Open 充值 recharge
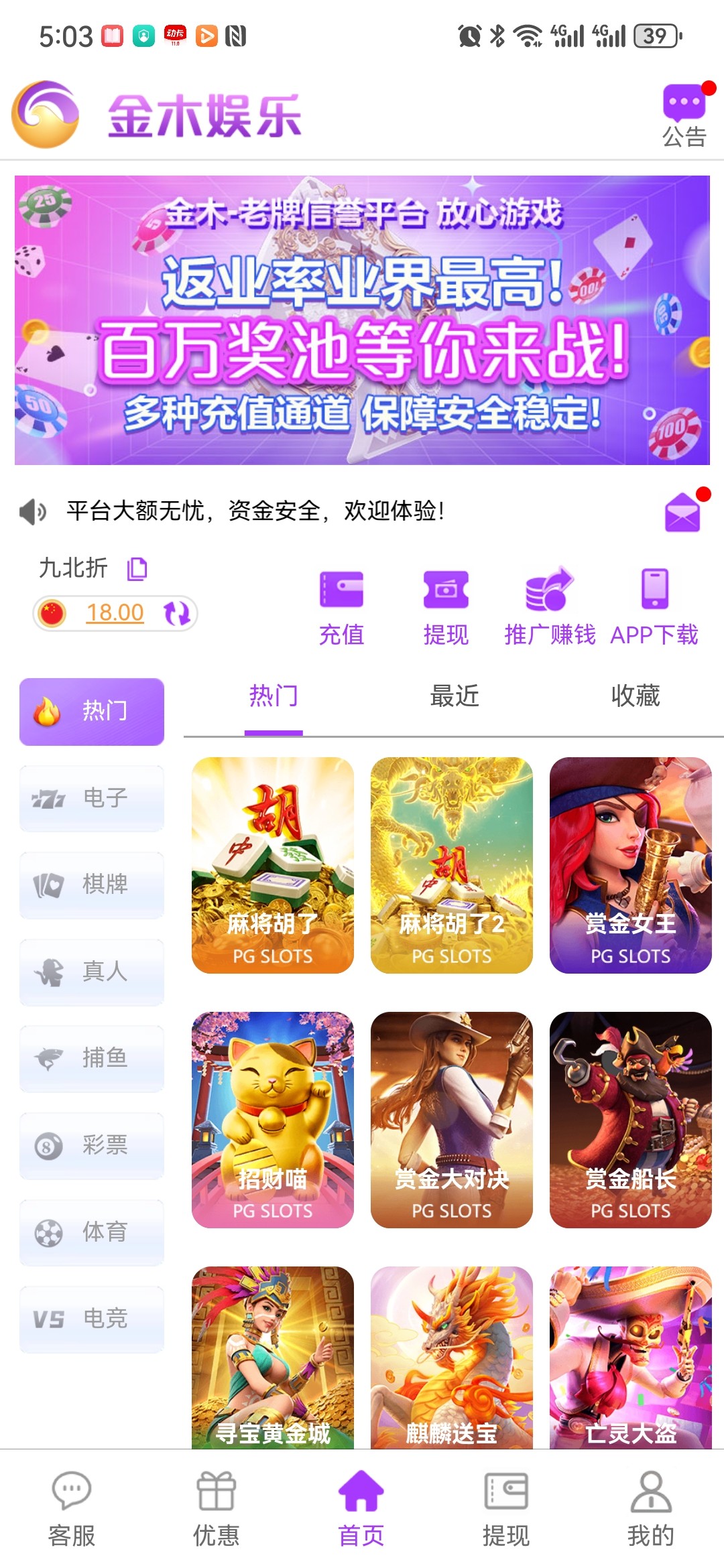The height and width of the screenshot is (1568, 724). pyautogui.click(x=342, y=606)
